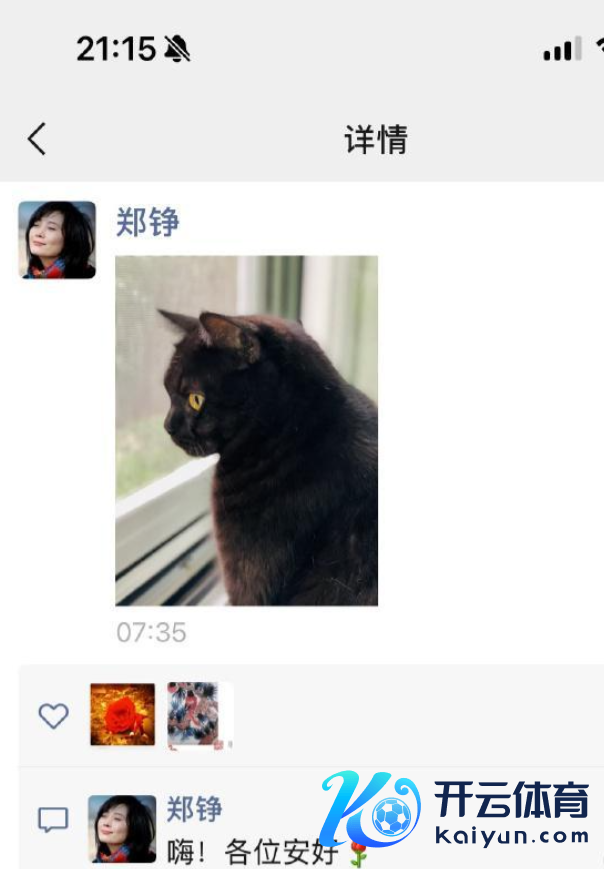Open the rose avatar in the likes row
Screen dimensions: 604x869
(122, 714)
